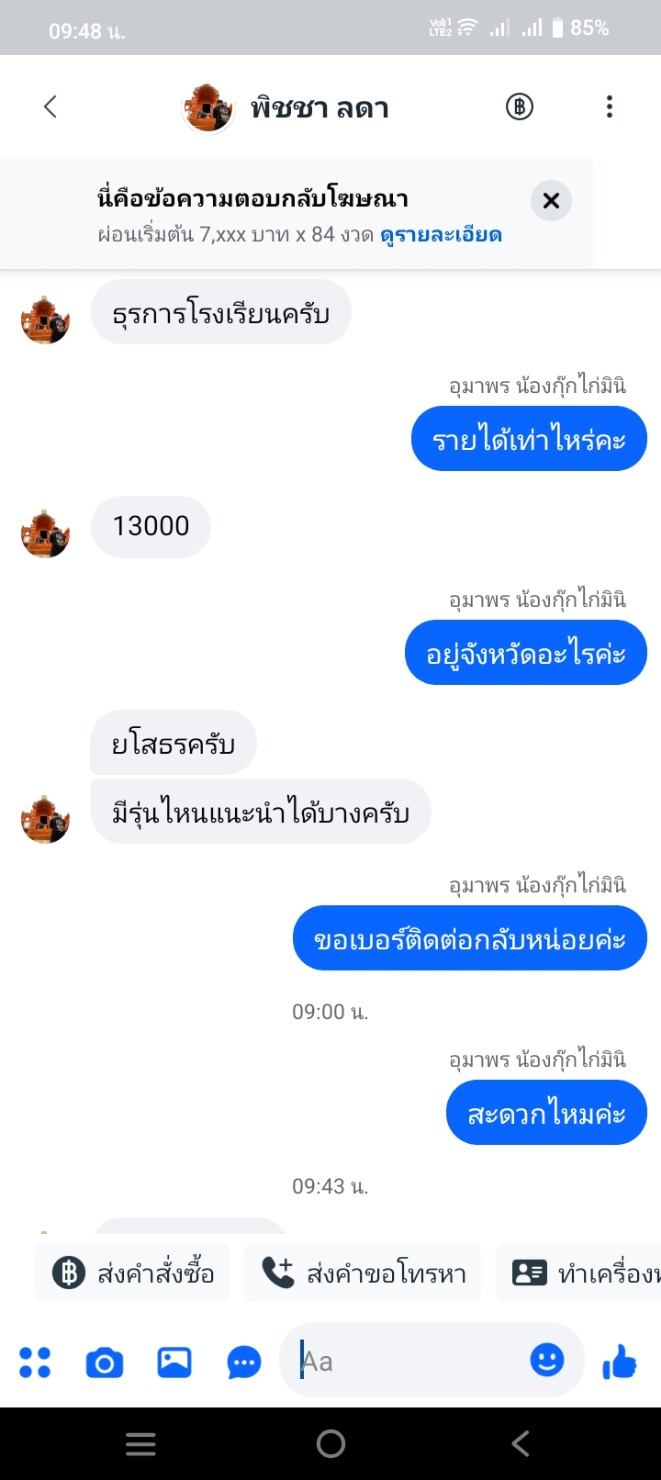
Task: Open saved replies chat bubble icon
Action: click(x=244, y=1362)
